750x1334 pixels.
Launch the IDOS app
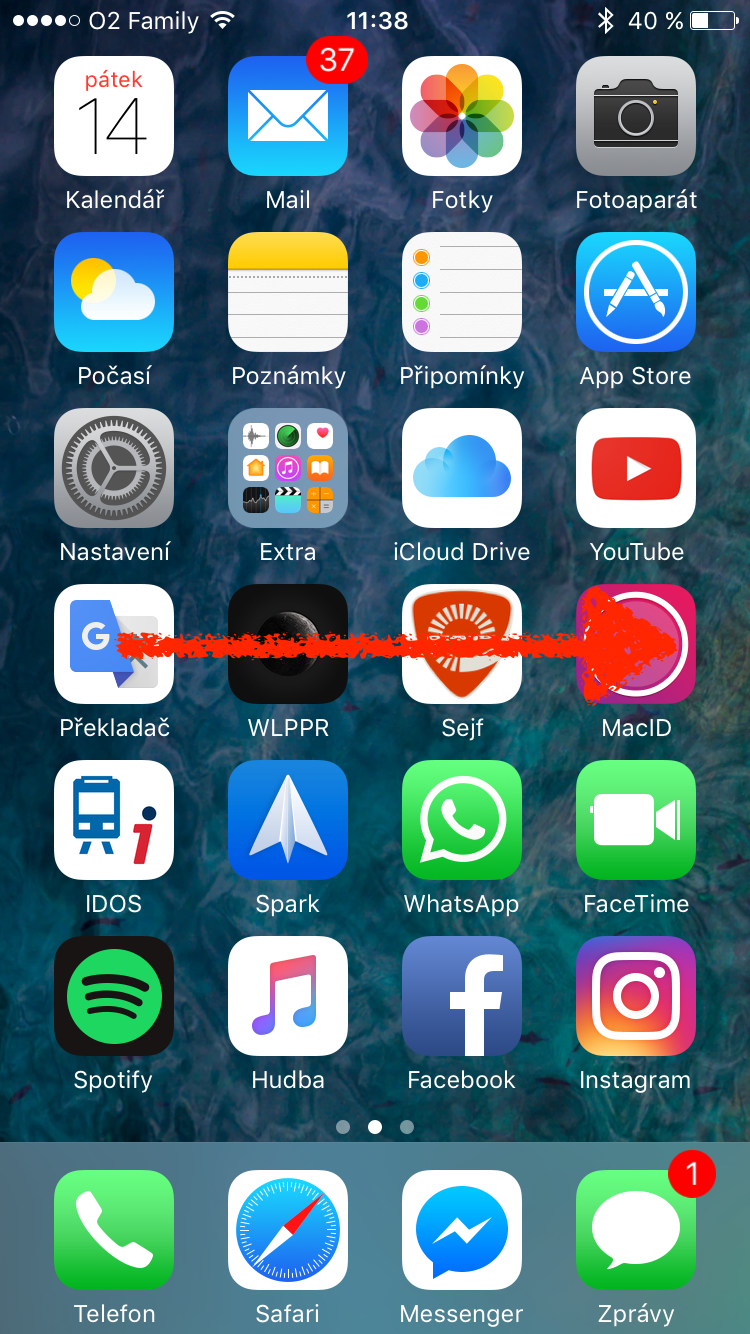[x=114, y=820]
